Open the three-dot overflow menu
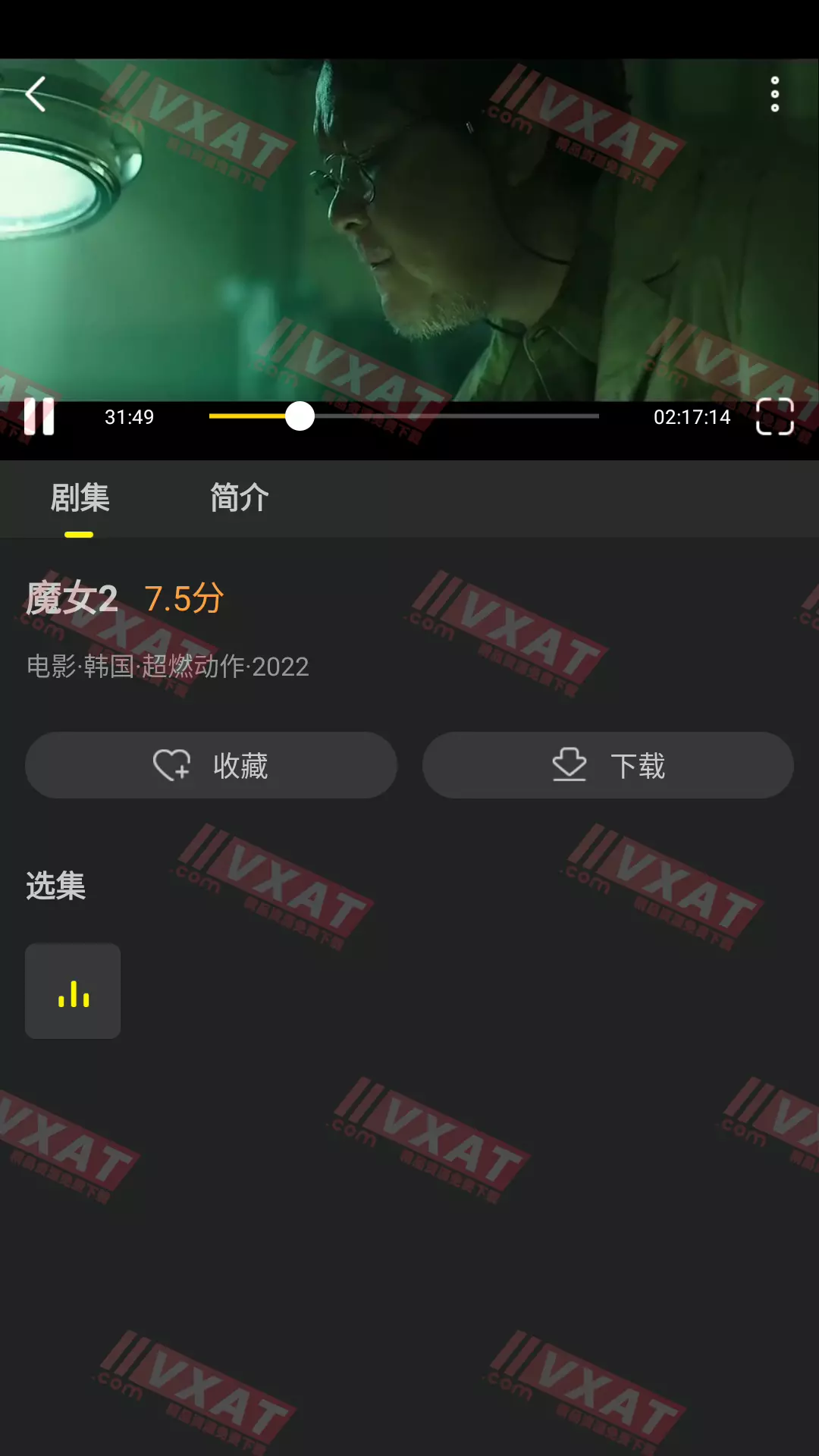Viewport: 819px width, 1456px height. pos(774,94)
